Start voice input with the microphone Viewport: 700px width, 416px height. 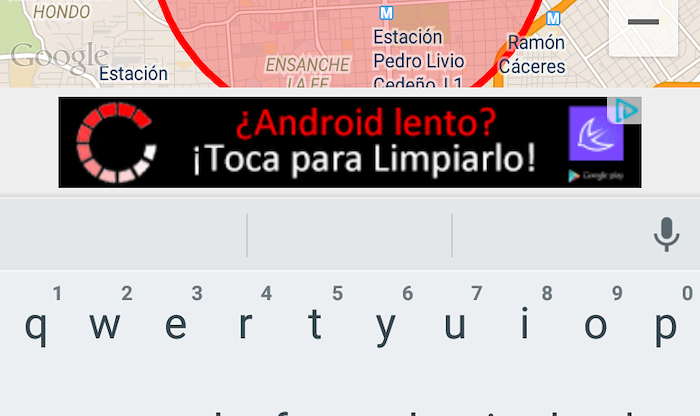666,235
